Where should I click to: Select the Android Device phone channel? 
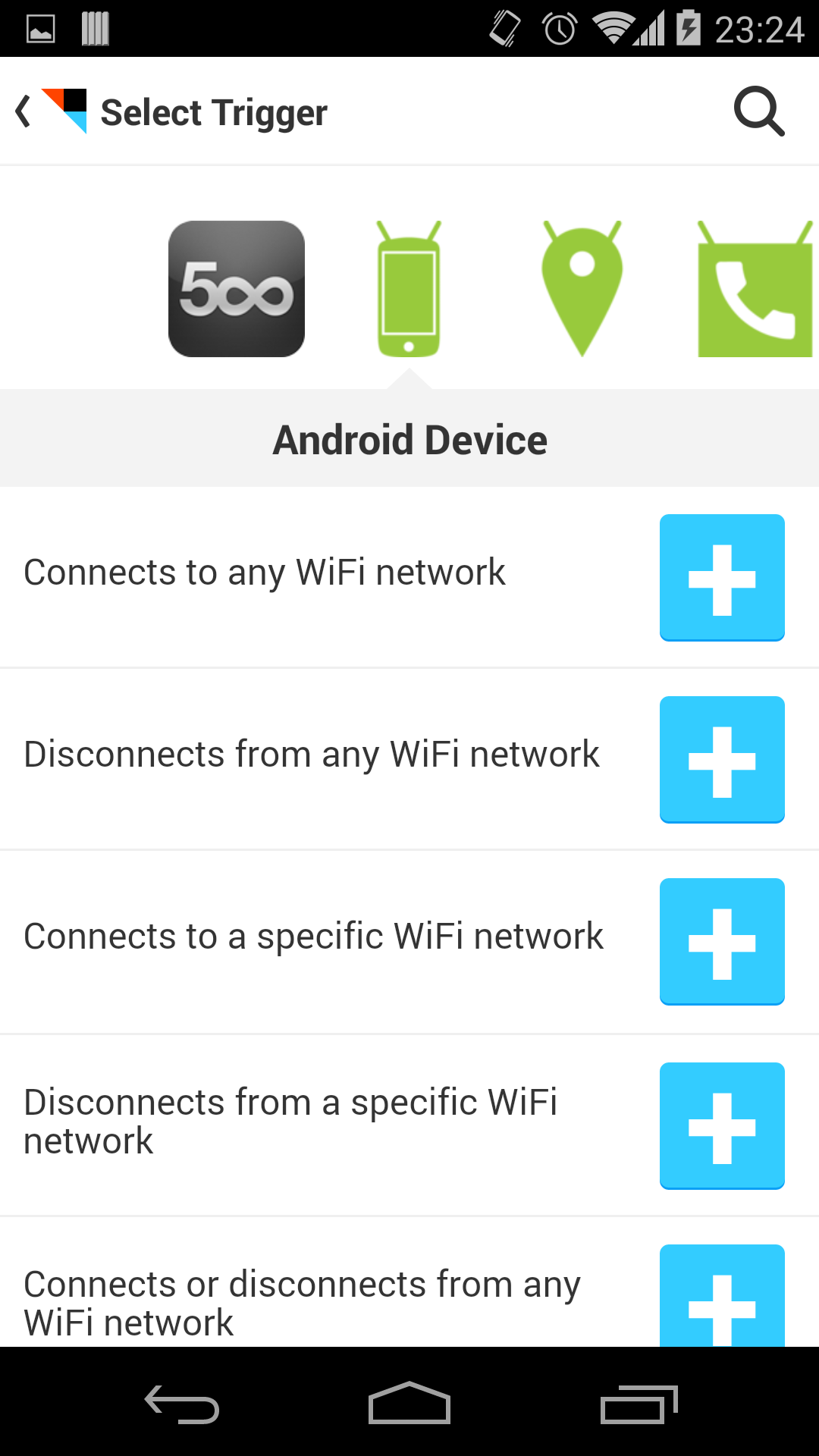(x=409, y=289)
